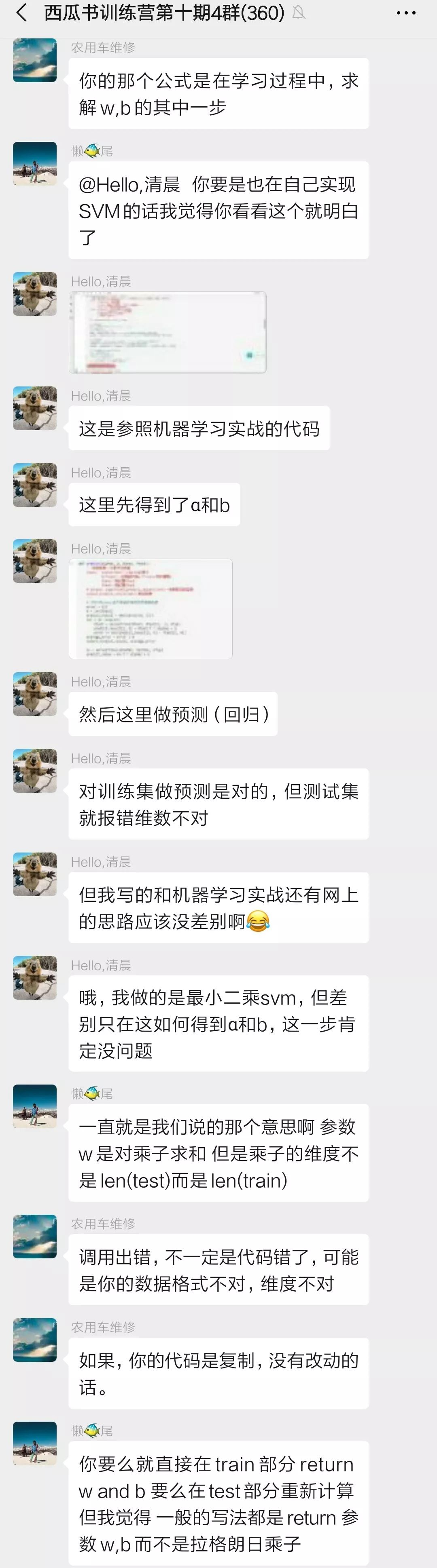The height and width of the screenshot is (1568, 437).
Task: Open the first code screenshot from Hello,清晨
Action: pos(168,332)
